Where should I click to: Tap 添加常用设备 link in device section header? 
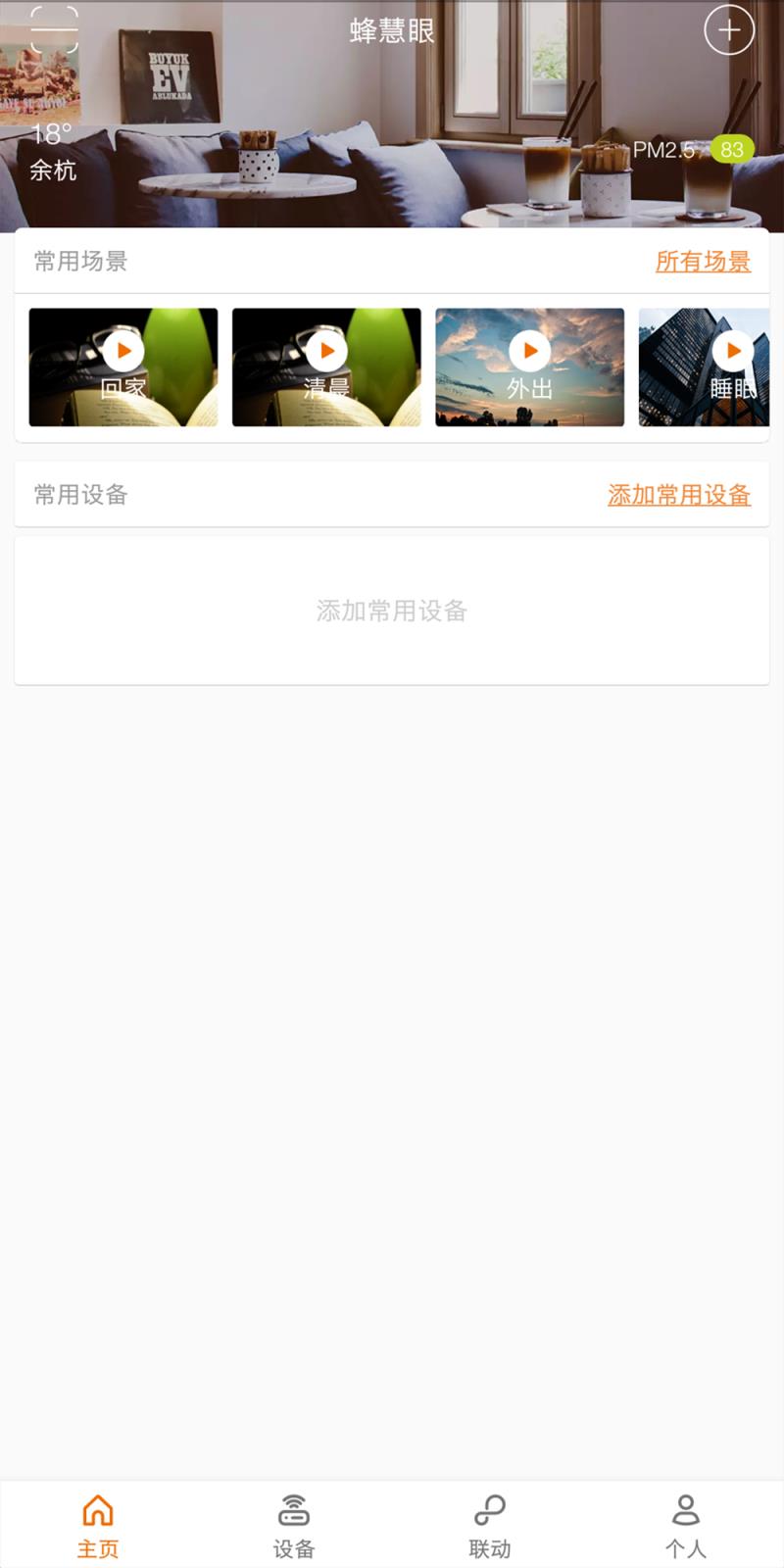(679, 497)
